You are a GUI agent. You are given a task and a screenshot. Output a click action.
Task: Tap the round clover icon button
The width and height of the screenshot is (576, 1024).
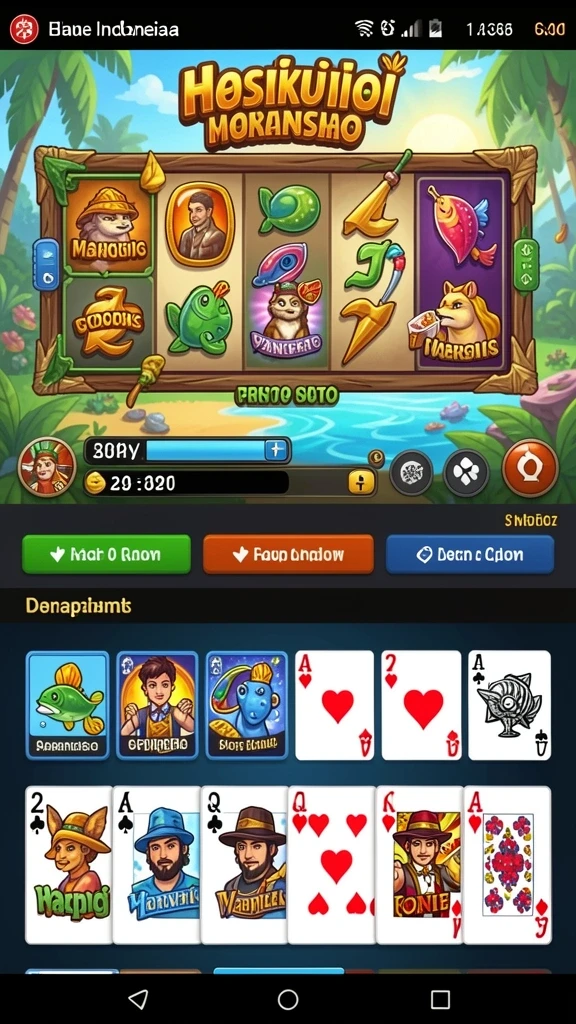coord(466,471)
